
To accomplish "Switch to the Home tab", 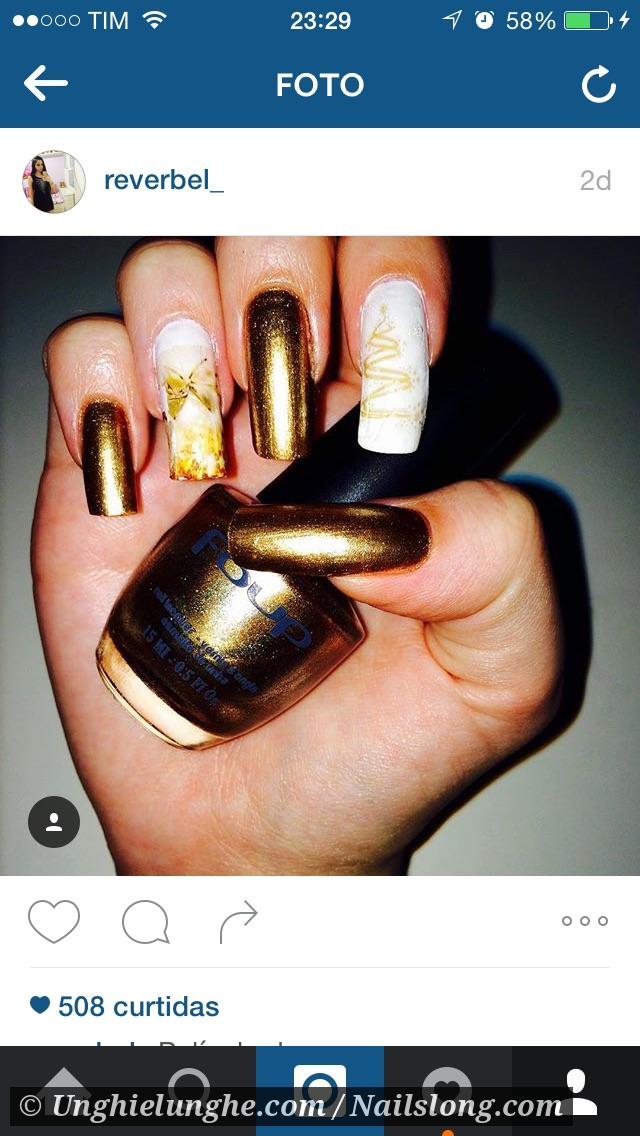I will [x=64, y=1091].
